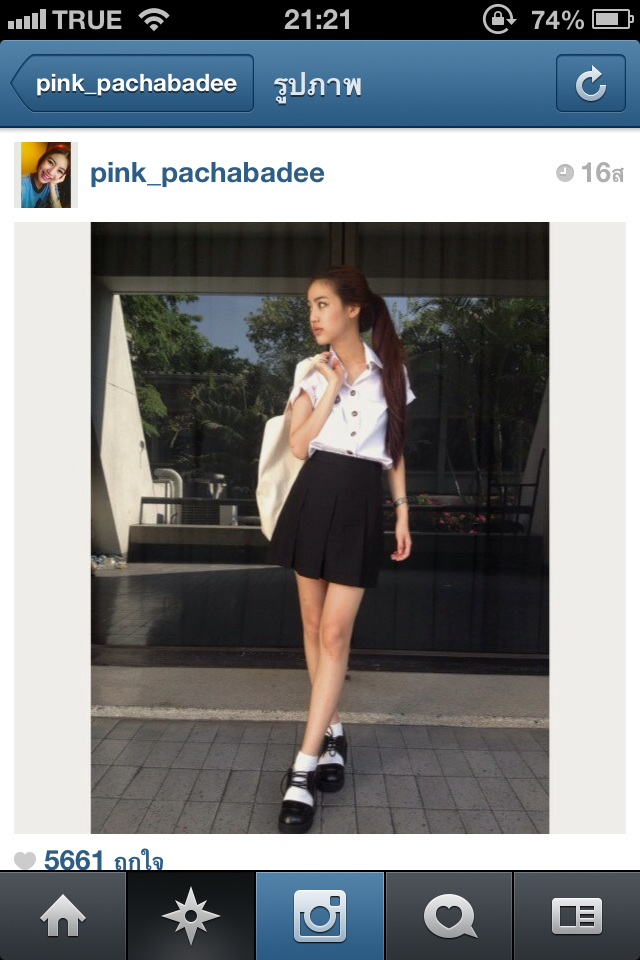The width and height of the screenshot is (640, 960).
Task: Open the Explore star tab
Action: click(x=191, y=916)
